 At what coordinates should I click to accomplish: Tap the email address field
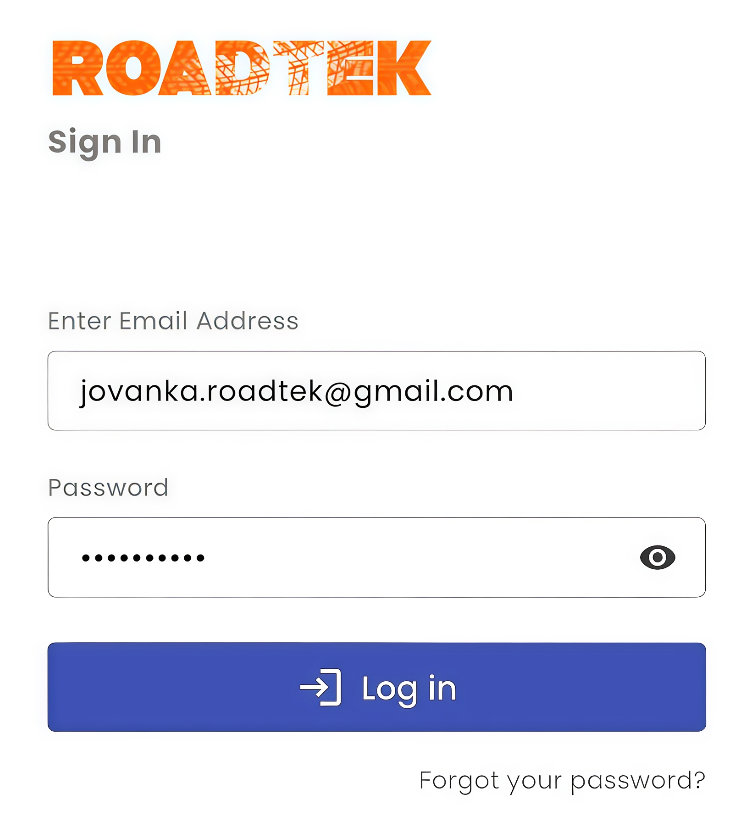point(376,391)
